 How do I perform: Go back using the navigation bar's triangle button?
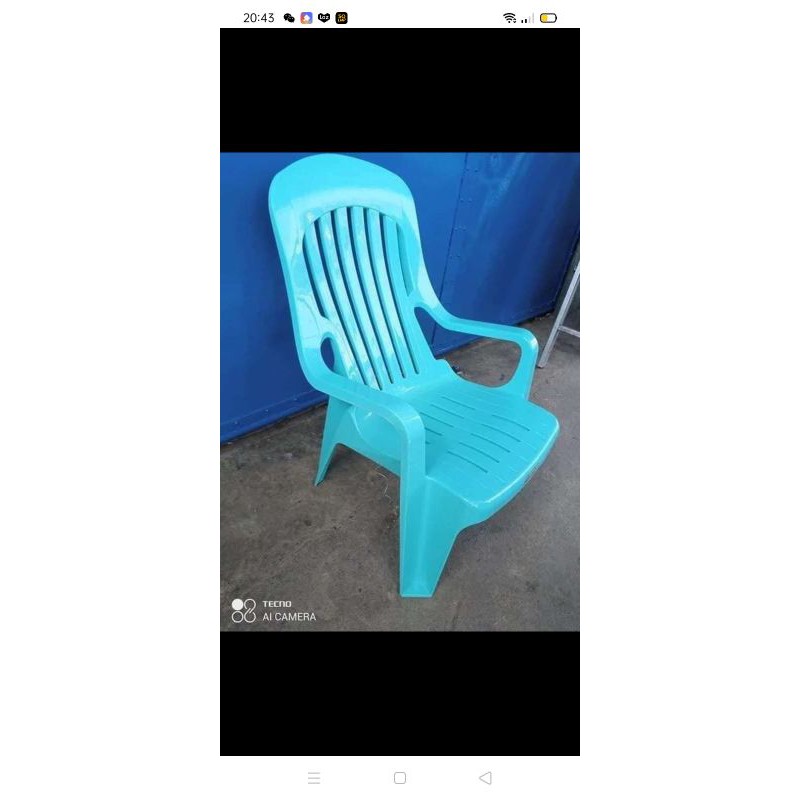tap(485, 778)
